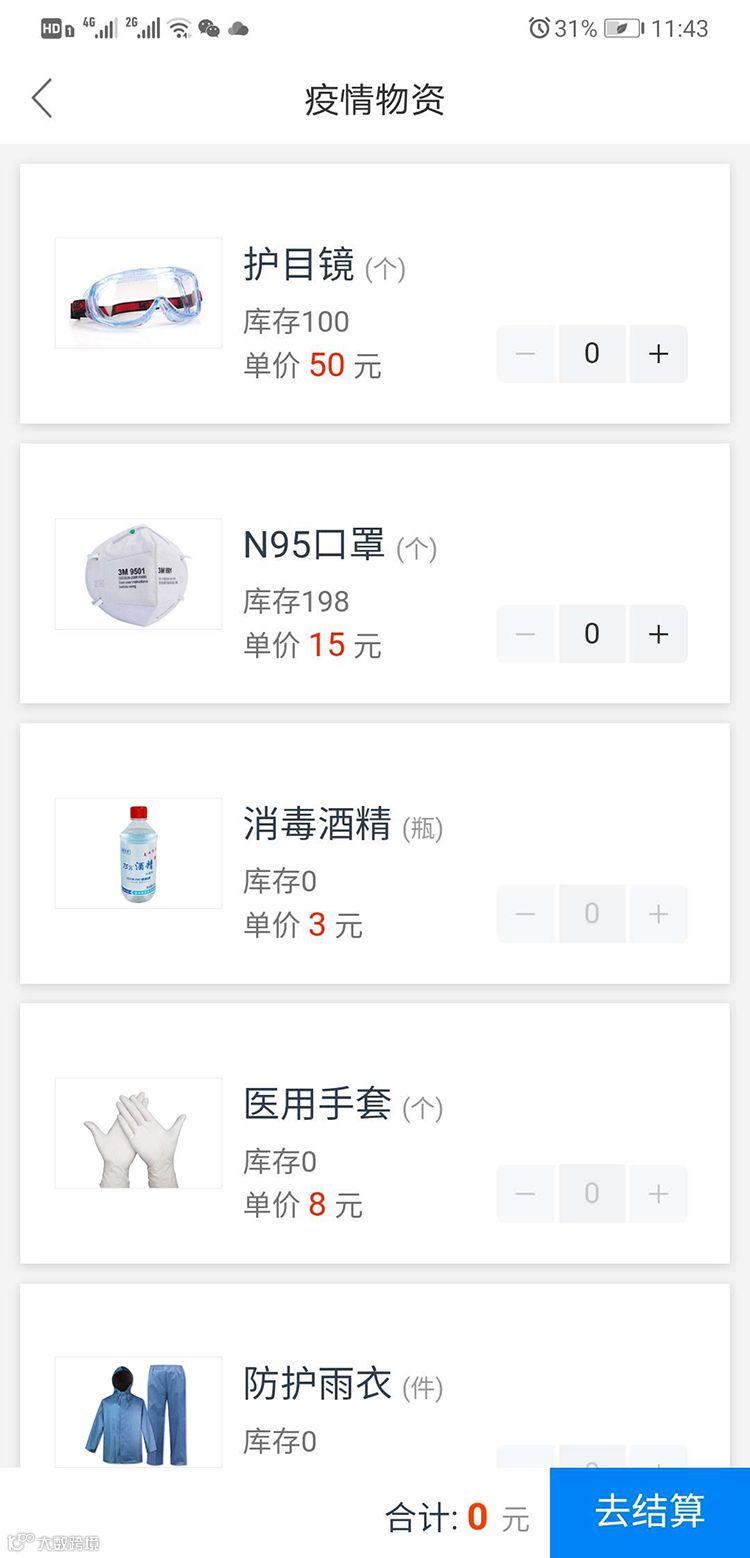Tap the quantity field for 护目镜
750x1558 pixels.
[x=592, y=354]
